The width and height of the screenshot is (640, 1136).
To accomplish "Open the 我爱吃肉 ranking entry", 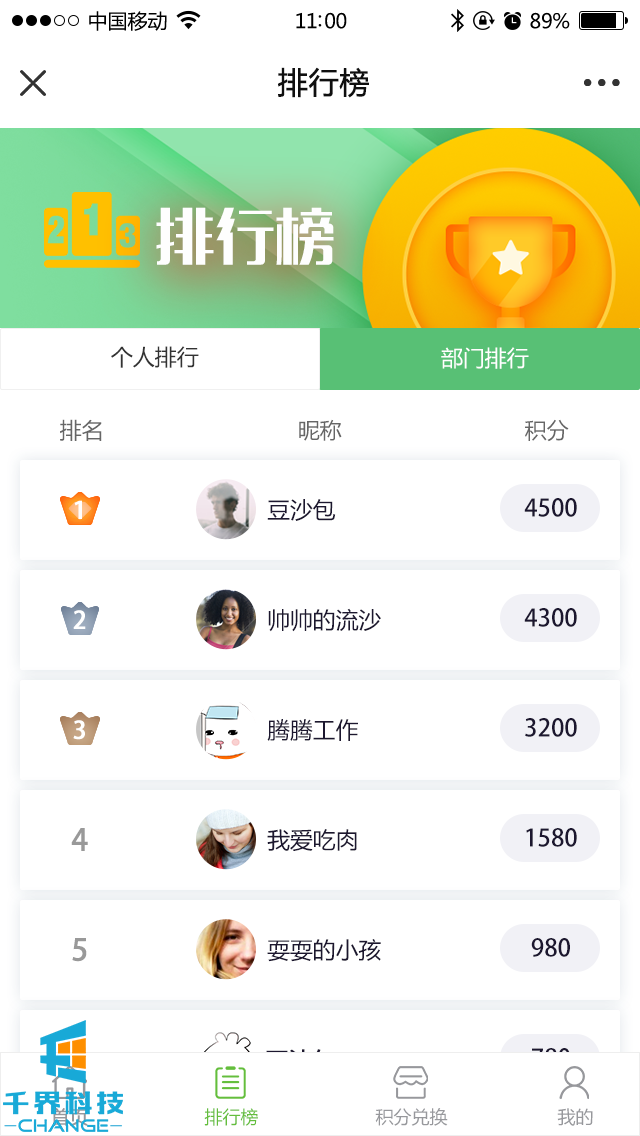I will pos(320,840).
